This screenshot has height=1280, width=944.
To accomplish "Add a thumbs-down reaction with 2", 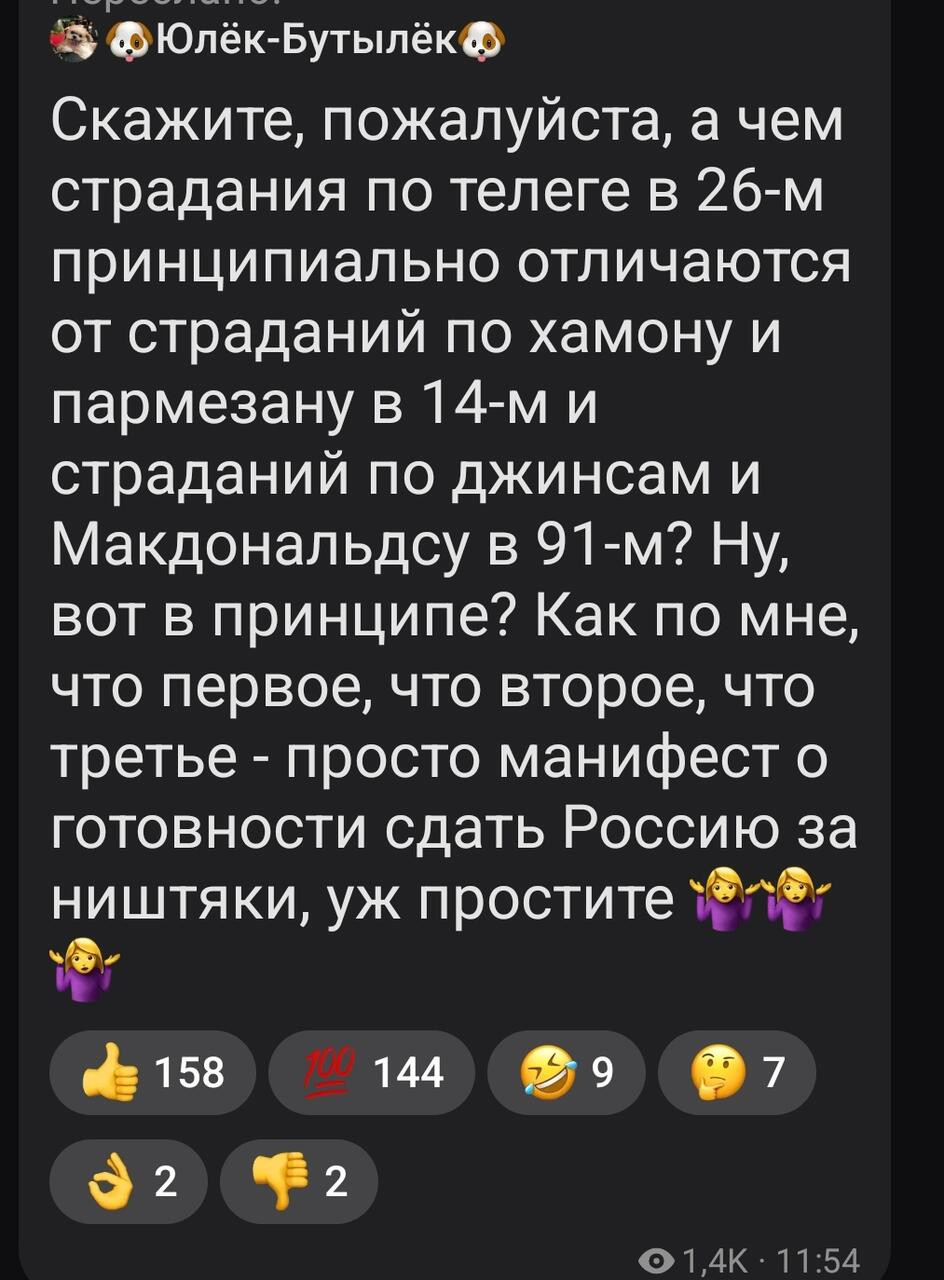I will tap(299, 1182).
